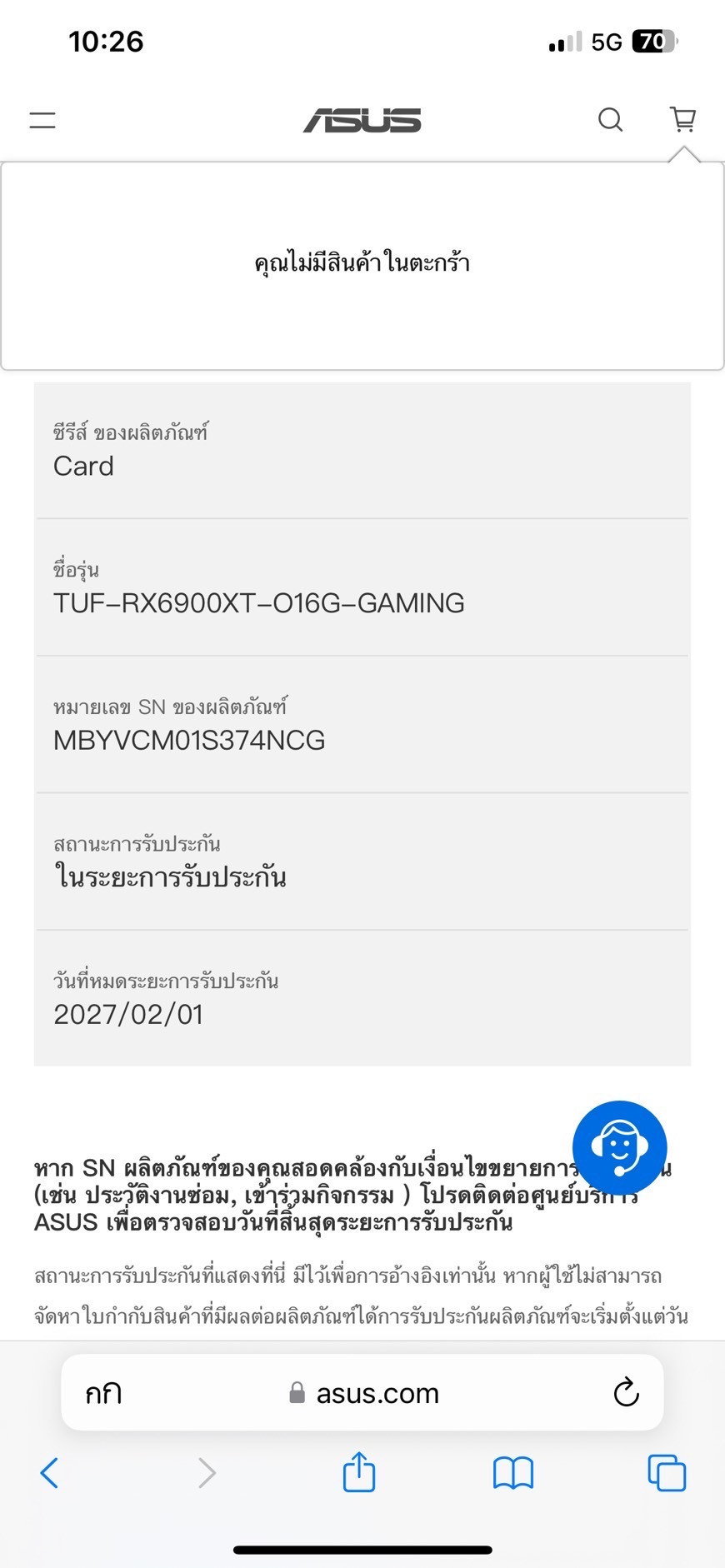Show all open tabs
Viewport: 725px width, 1568px height.
click(x=667, y=1473)
